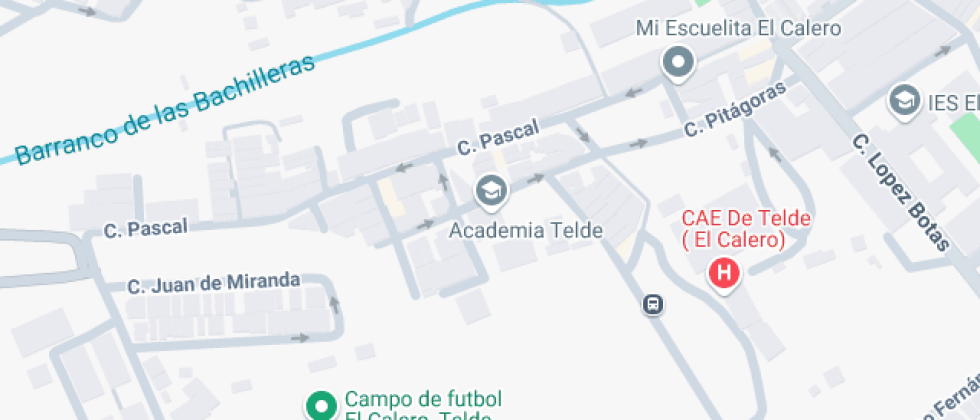Open the Mi Escuelita El Calero pin
Viewport: 980px width, 420px height.
[x=679, y=63]
